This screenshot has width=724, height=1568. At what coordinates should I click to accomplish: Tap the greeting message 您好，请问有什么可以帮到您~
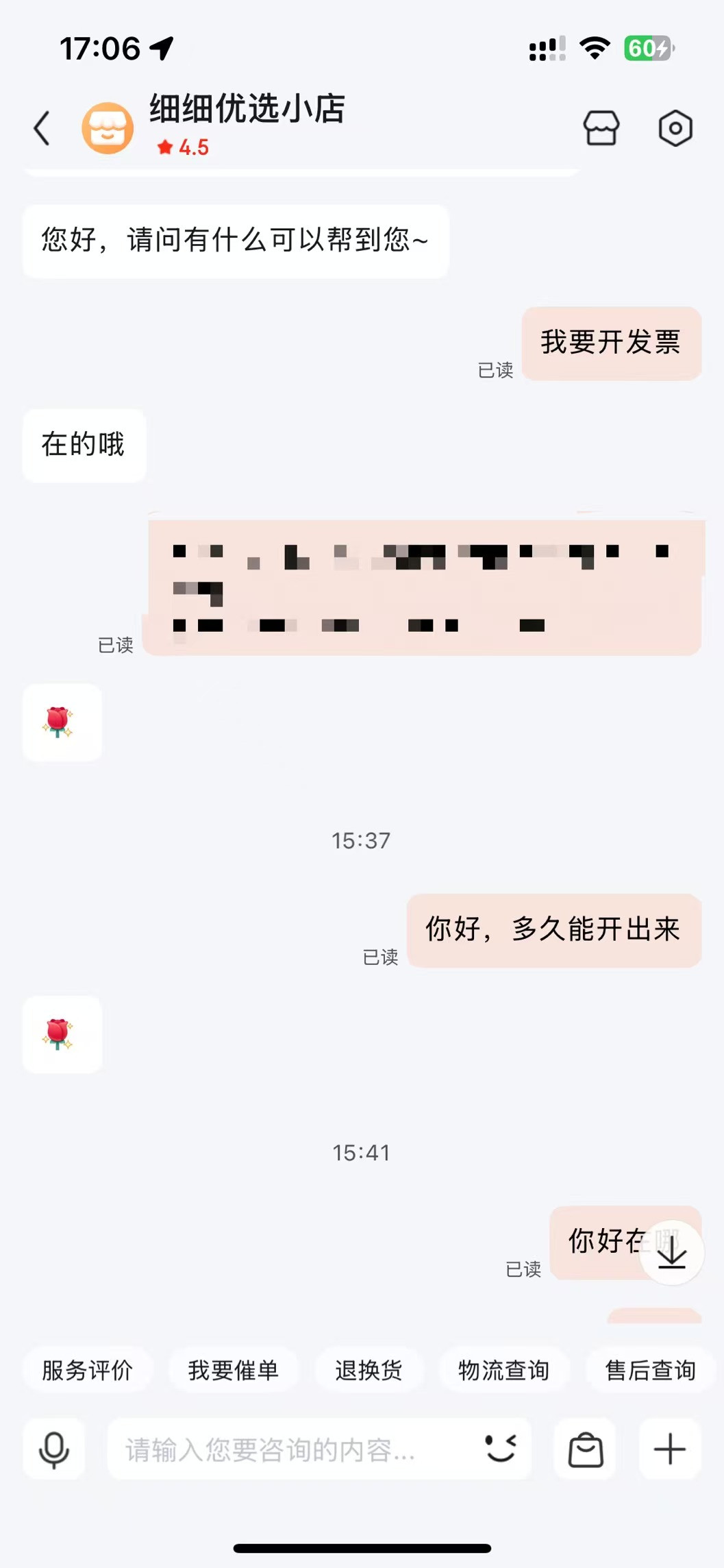[235, 241]
